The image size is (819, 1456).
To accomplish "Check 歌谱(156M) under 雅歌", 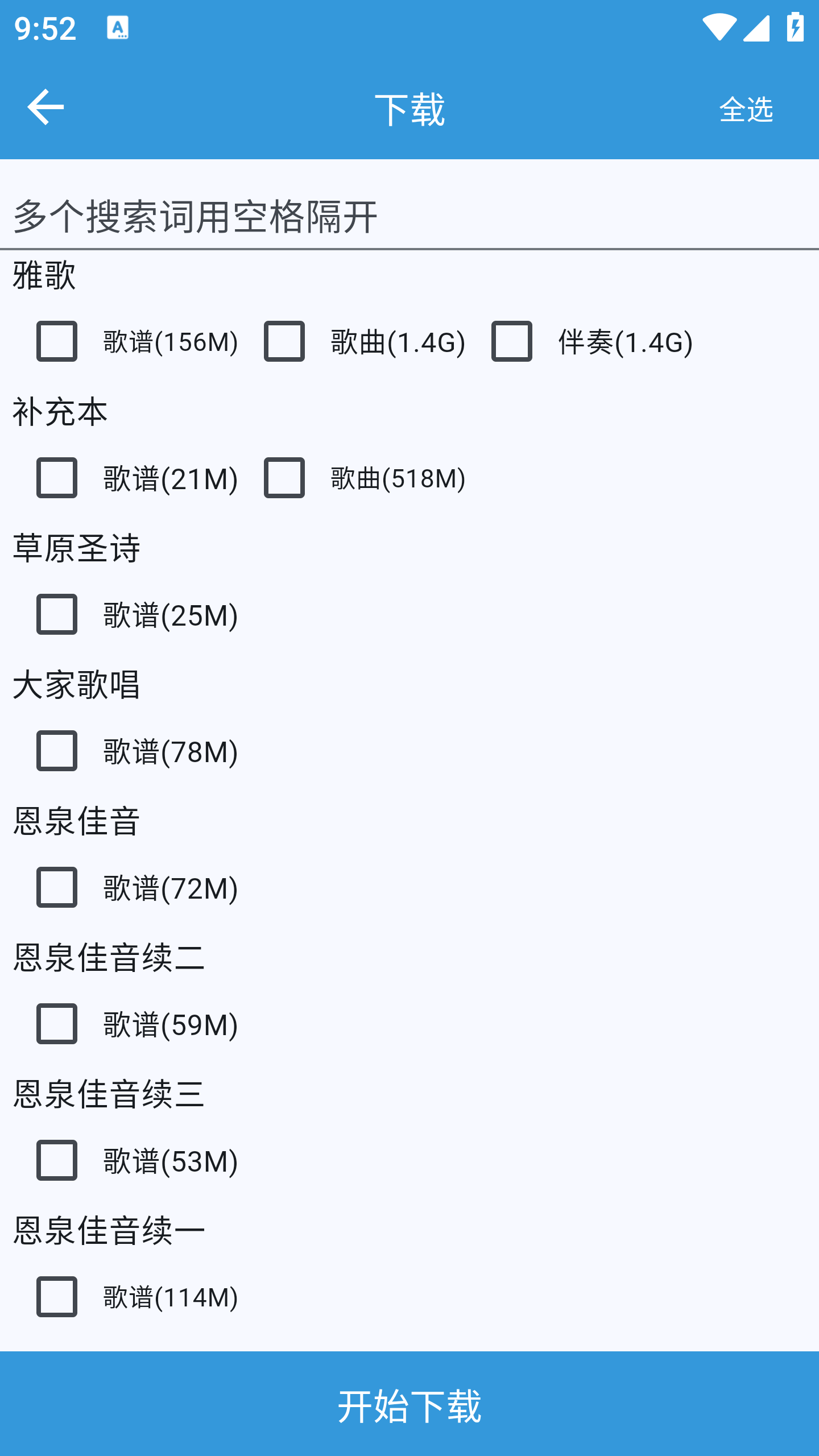I will click(x=56, y=342).
